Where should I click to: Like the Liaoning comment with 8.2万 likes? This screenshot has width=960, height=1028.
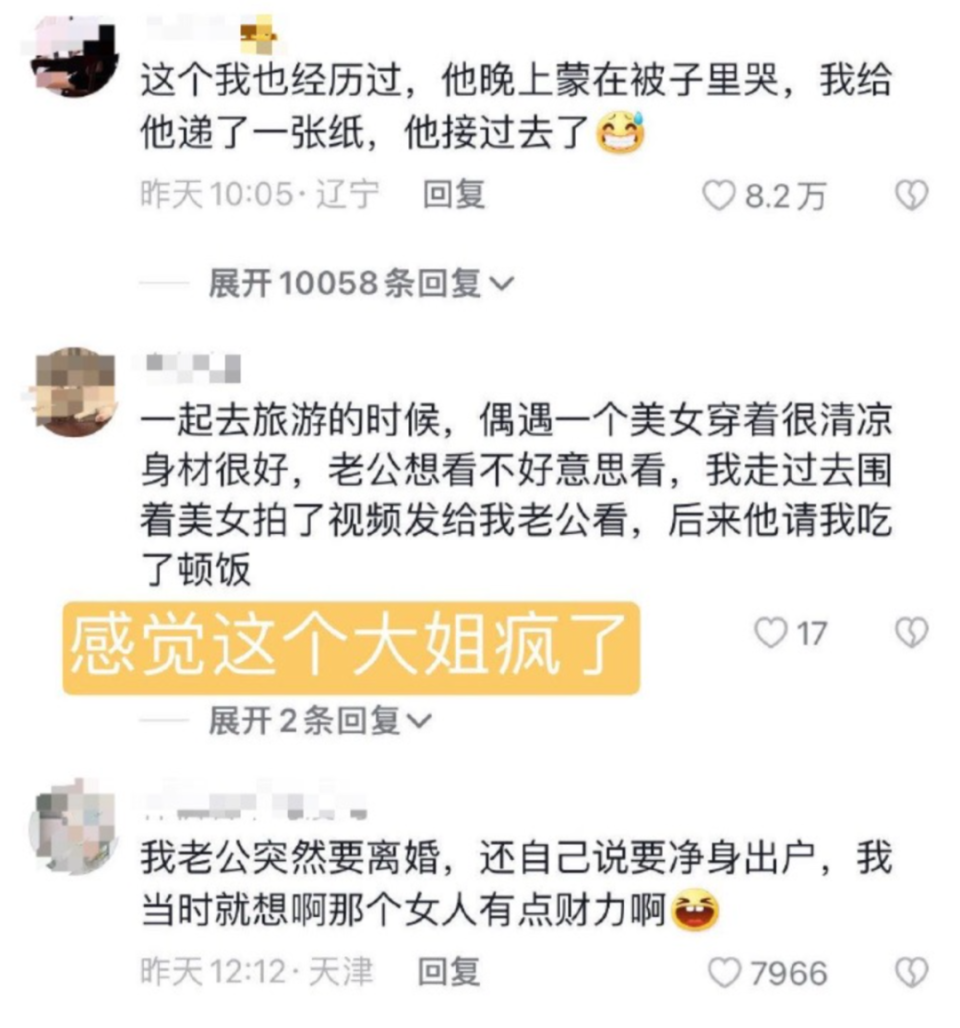719,195
